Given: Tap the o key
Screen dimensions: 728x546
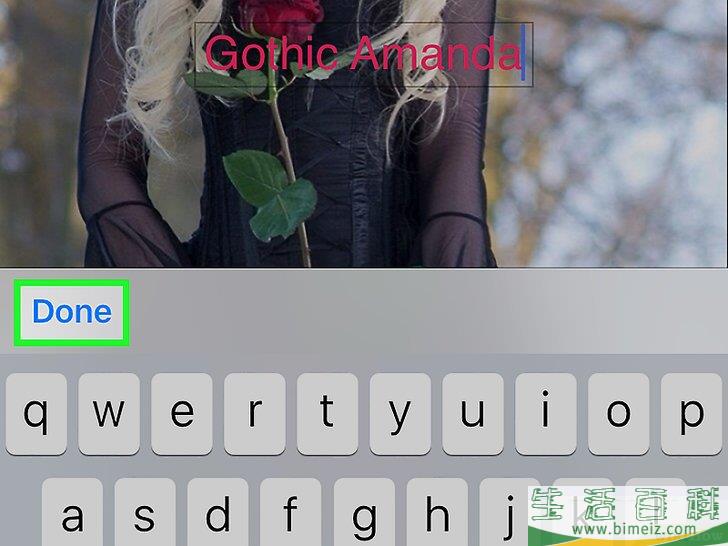Looking at the screenshot, I should (619, 413).
